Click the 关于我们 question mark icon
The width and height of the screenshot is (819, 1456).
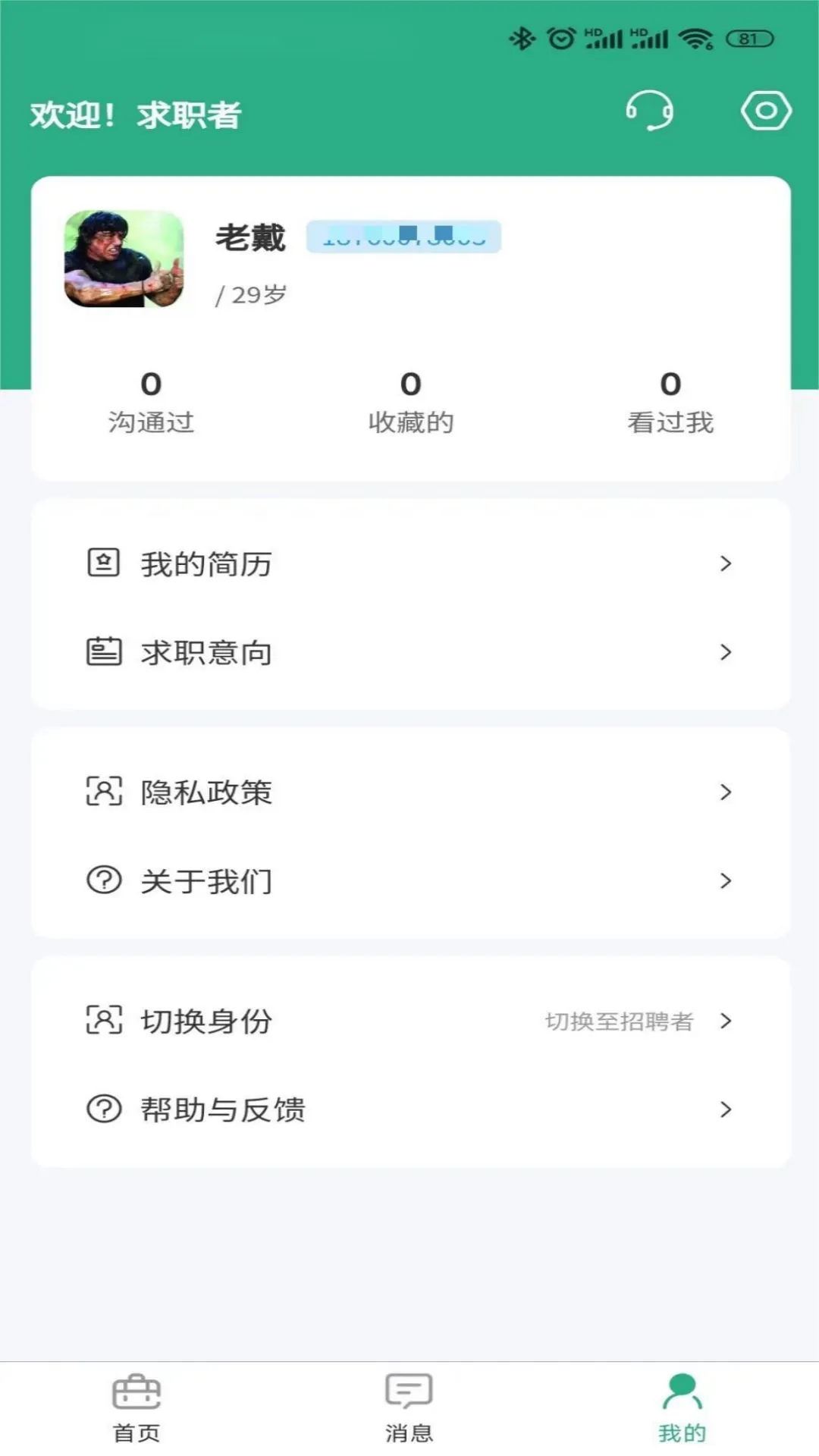(104, 880)
